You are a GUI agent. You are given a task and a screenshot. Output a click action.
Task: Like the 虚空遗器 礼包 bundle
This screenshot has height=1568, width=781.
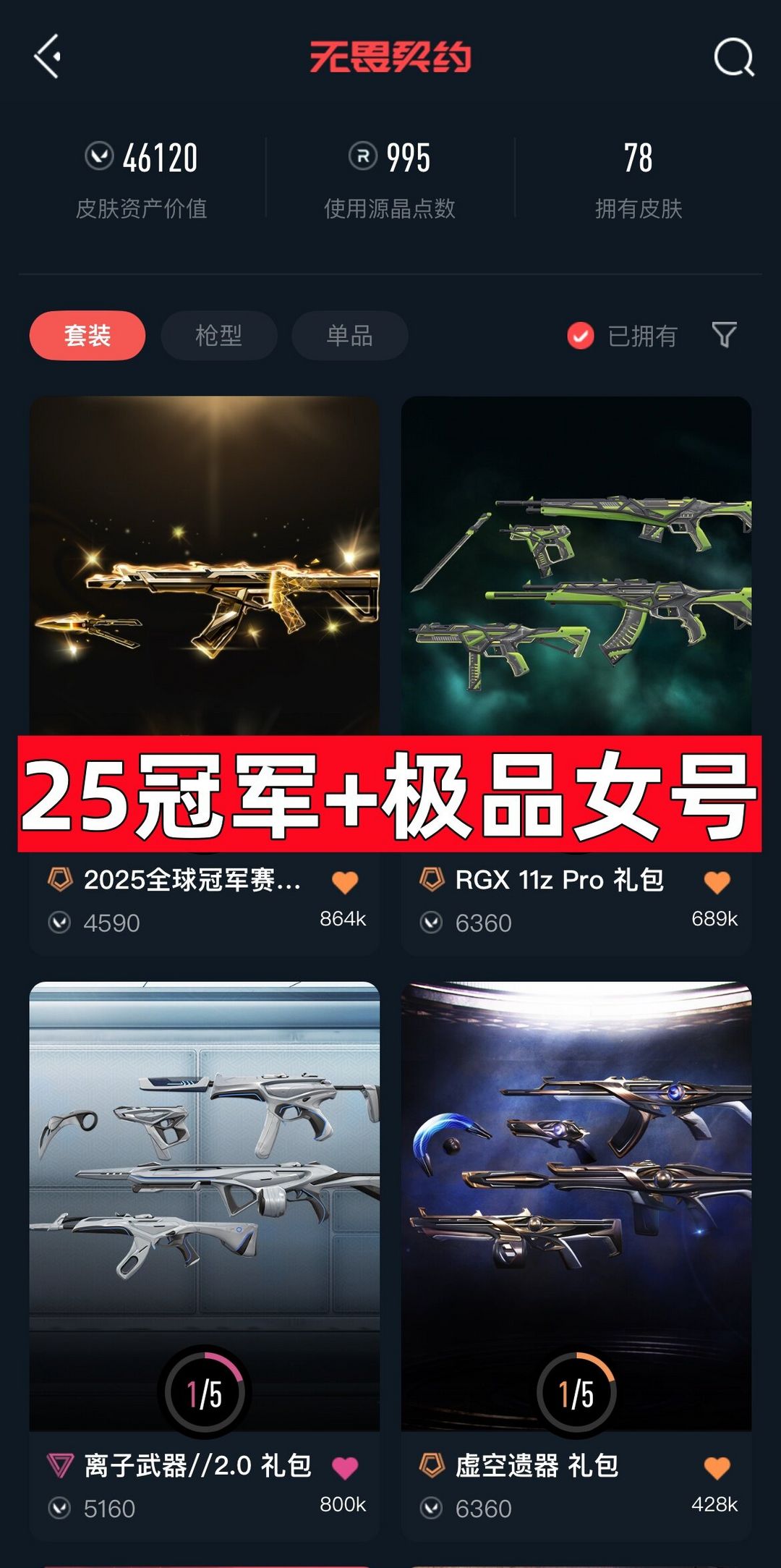717,1467
